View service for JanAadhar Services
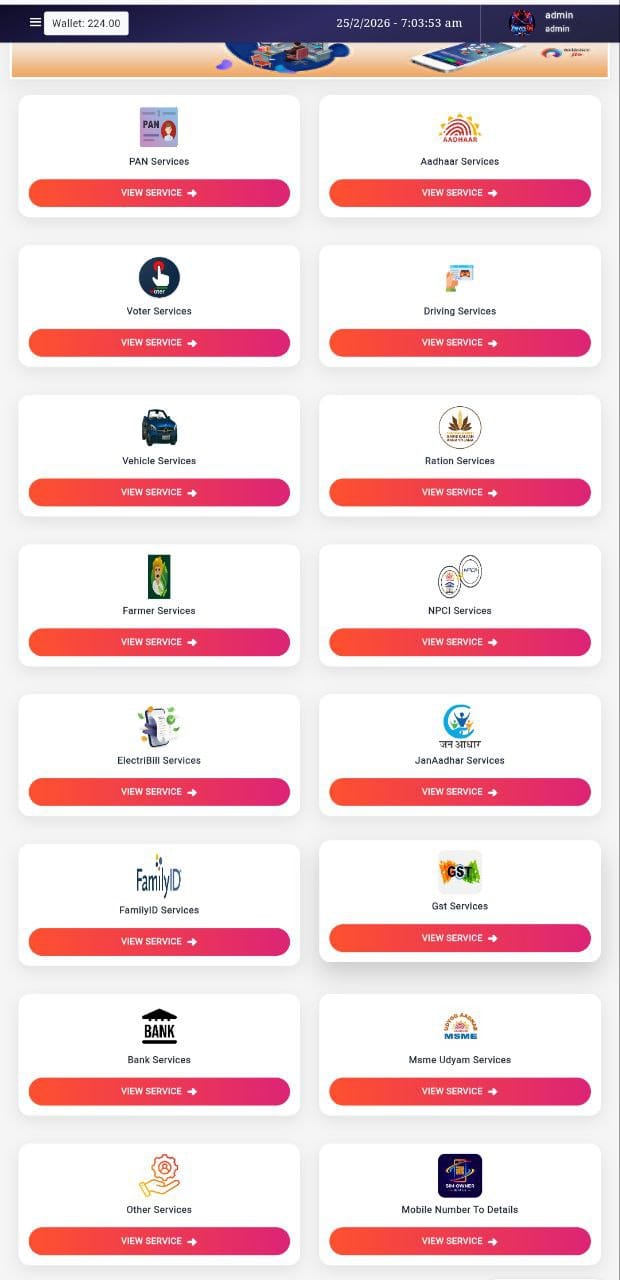This screenshot has height=1280, width=620. pyautogui.click(x=459, y=792)
